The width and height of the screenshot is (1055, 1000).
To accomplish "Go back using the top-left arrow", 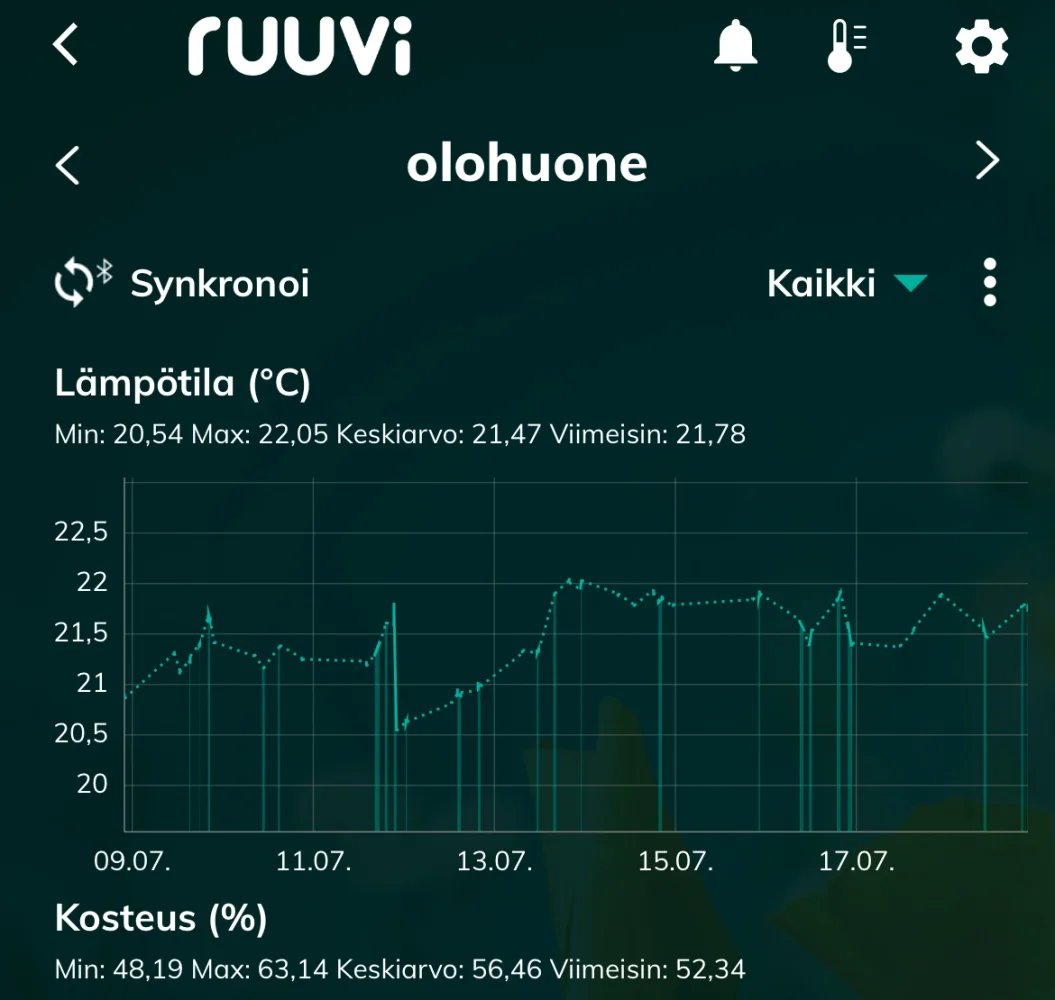I will 65,46.
